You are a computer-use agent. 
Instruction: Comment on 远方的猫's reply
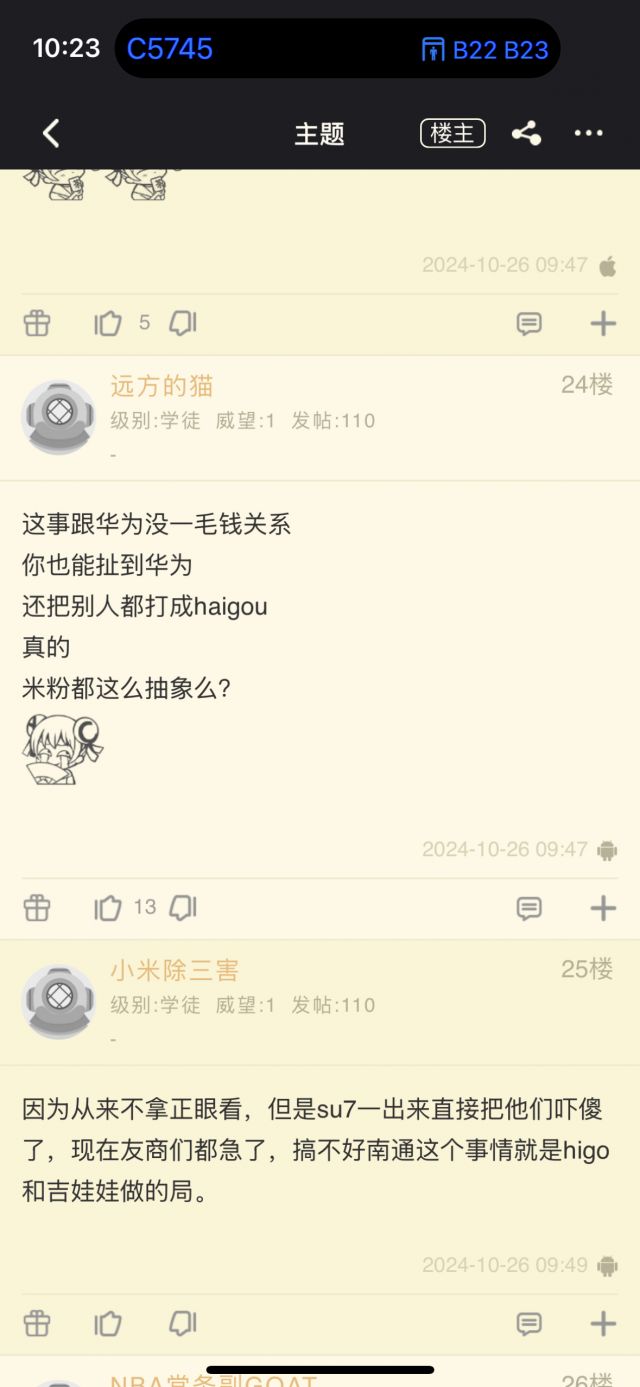529,907
